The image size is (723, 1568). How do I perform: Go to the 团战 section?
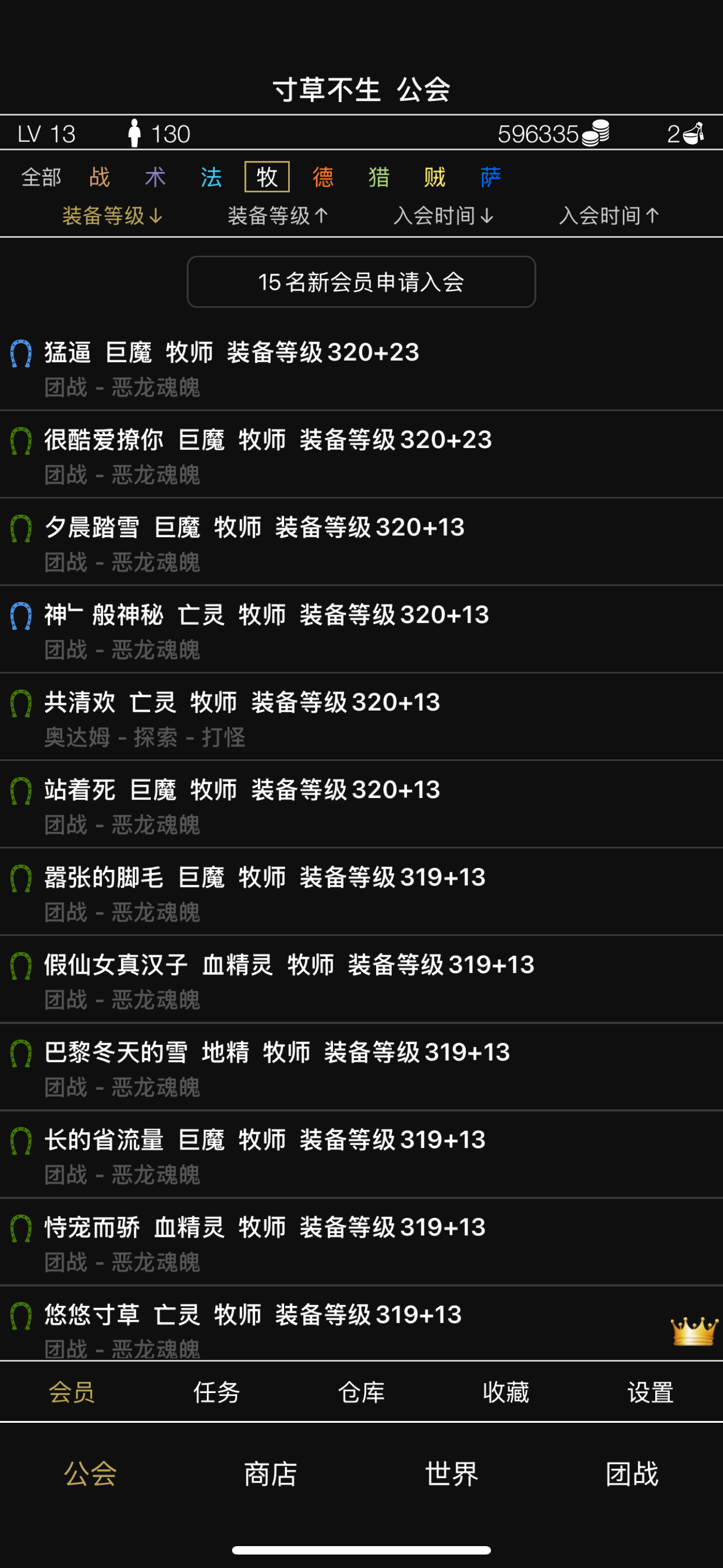pyautogui.click(x=632, y=1474)
